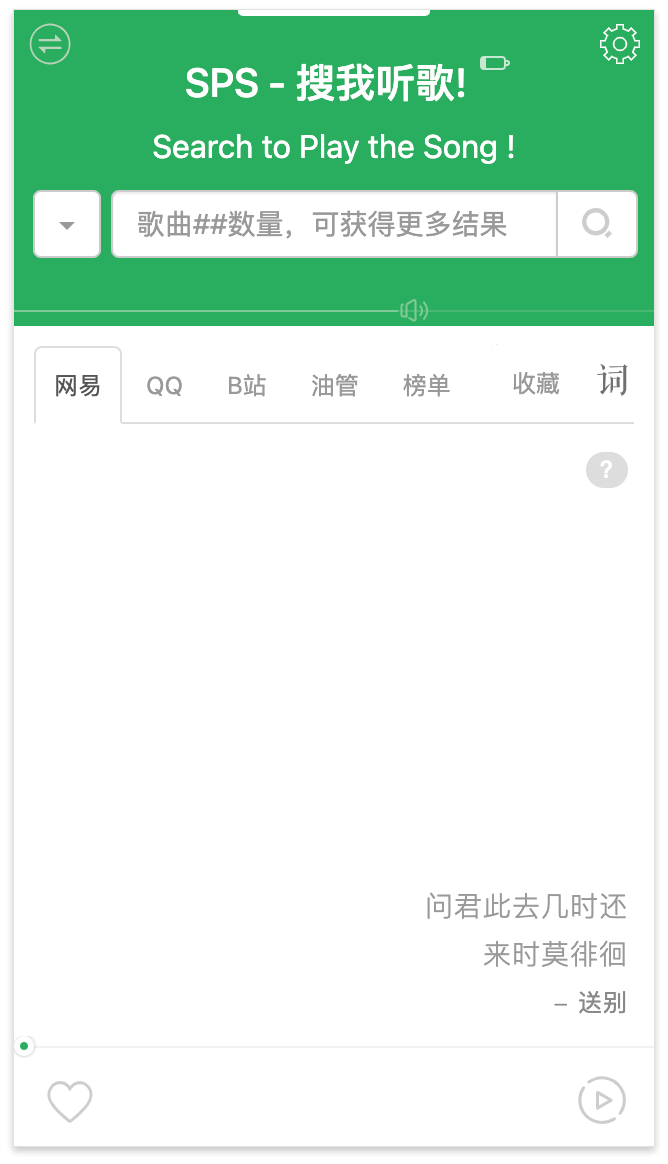Tap the heart icon to favorite

point(70,1101)
